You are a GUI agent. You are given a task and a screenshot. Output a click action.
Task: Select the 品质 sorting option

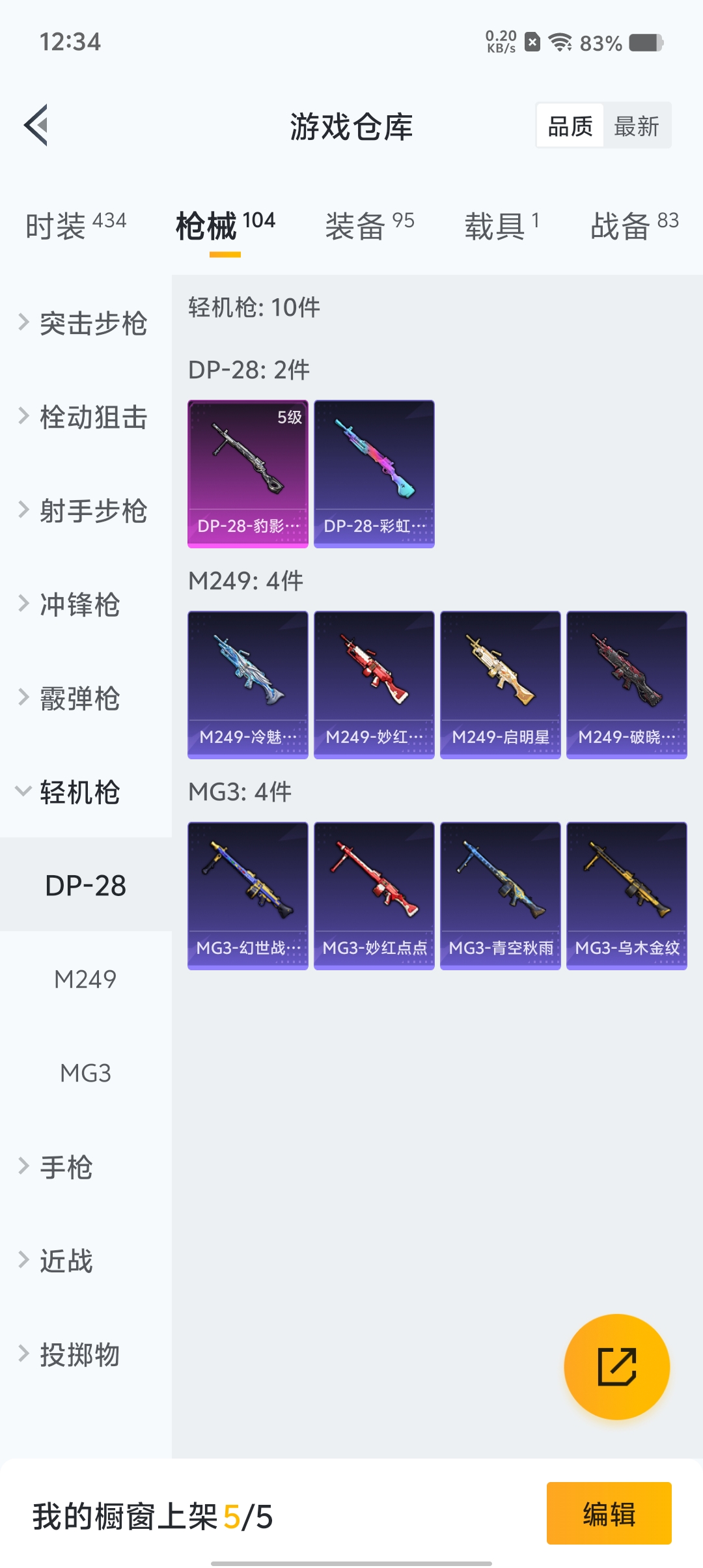tap(570, 126)
